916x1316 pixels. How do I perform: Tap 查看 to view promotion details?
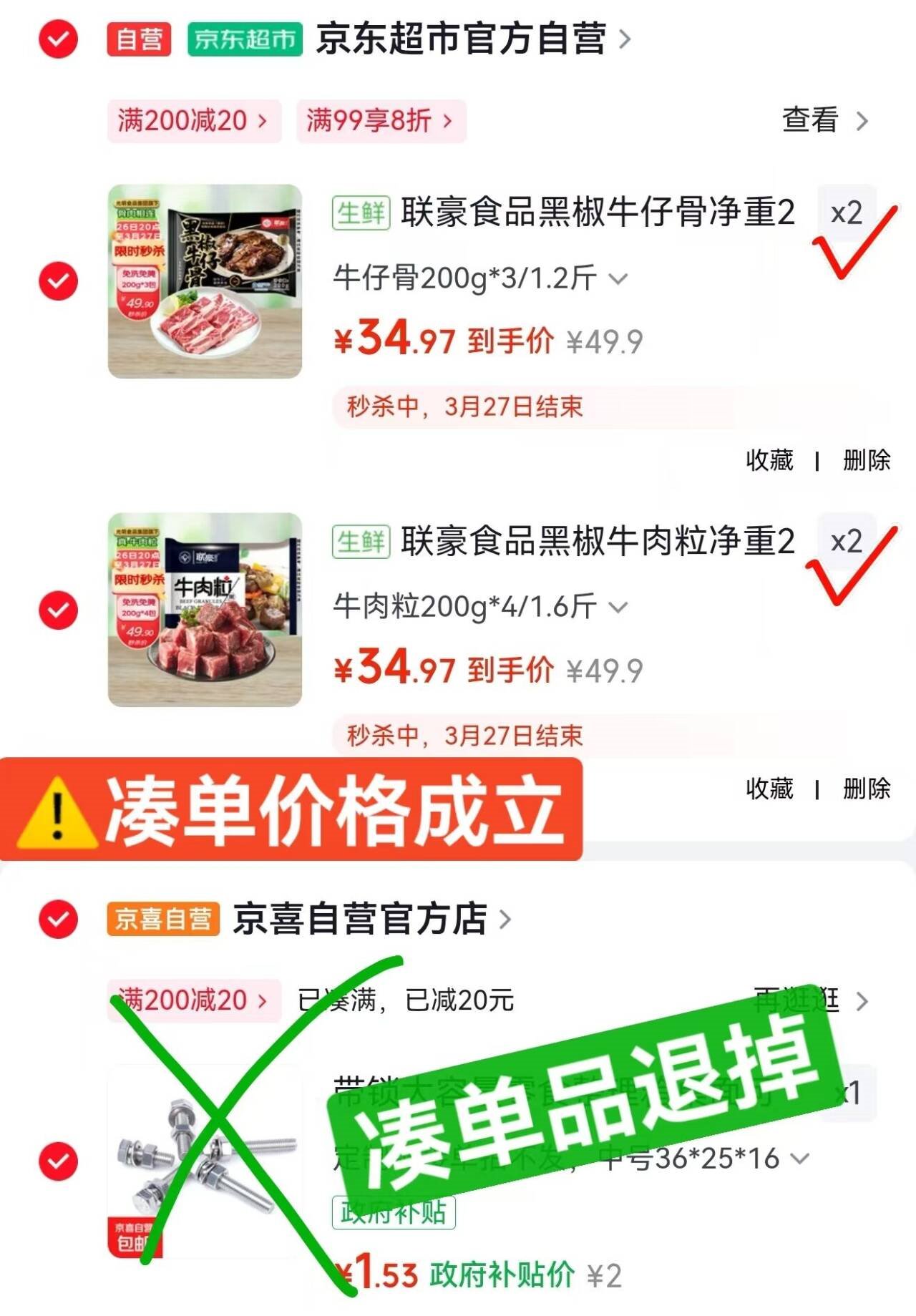(824, 120)
